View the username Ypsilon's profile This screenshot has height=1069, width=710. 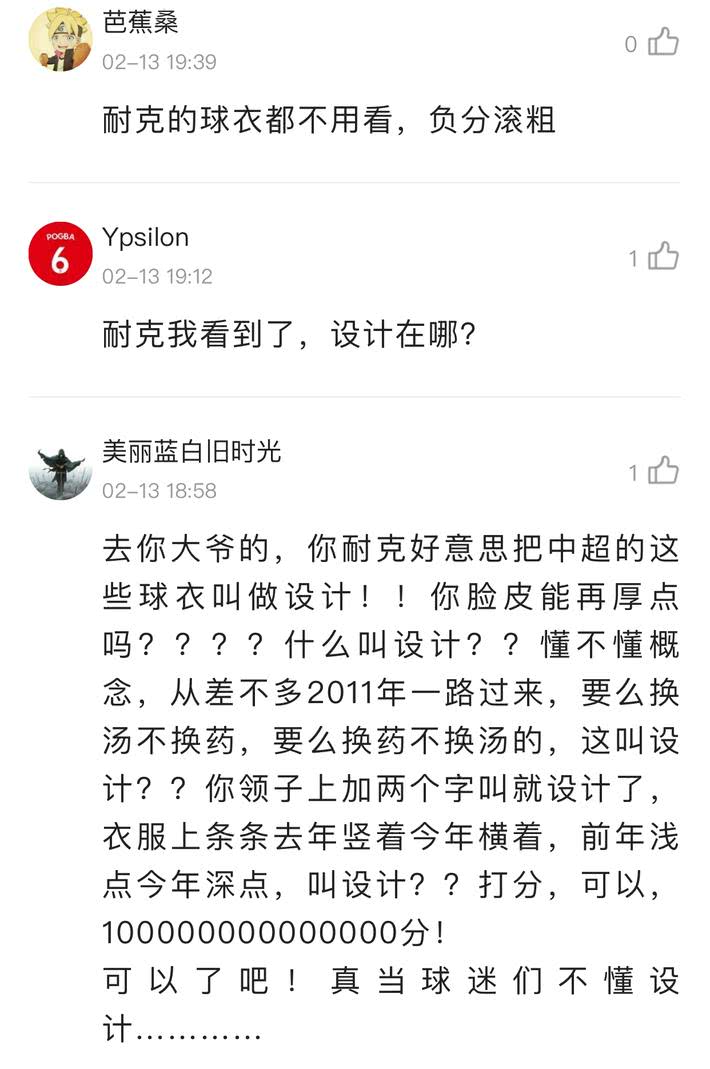pyautogui.click(x=145, y=237)
